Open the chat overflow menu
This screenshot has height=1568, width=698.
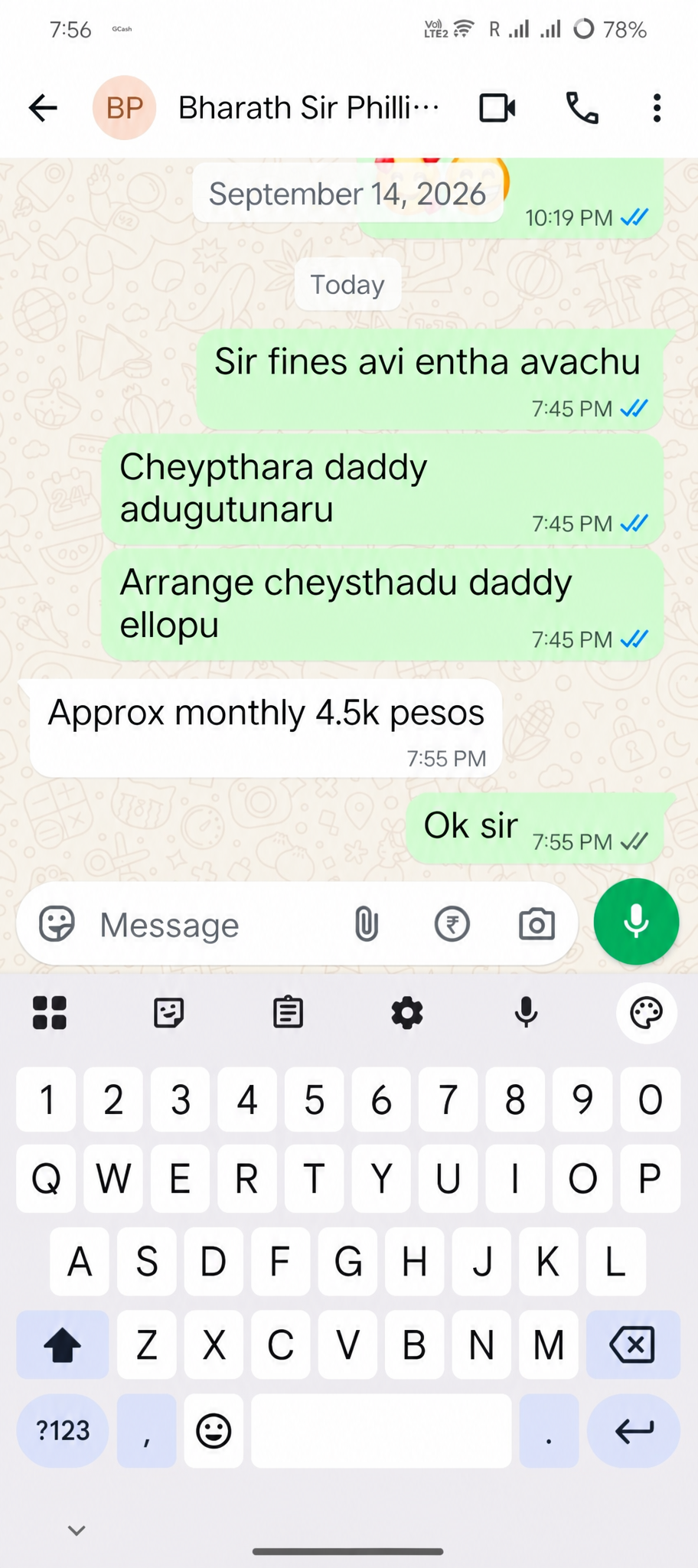657,108
